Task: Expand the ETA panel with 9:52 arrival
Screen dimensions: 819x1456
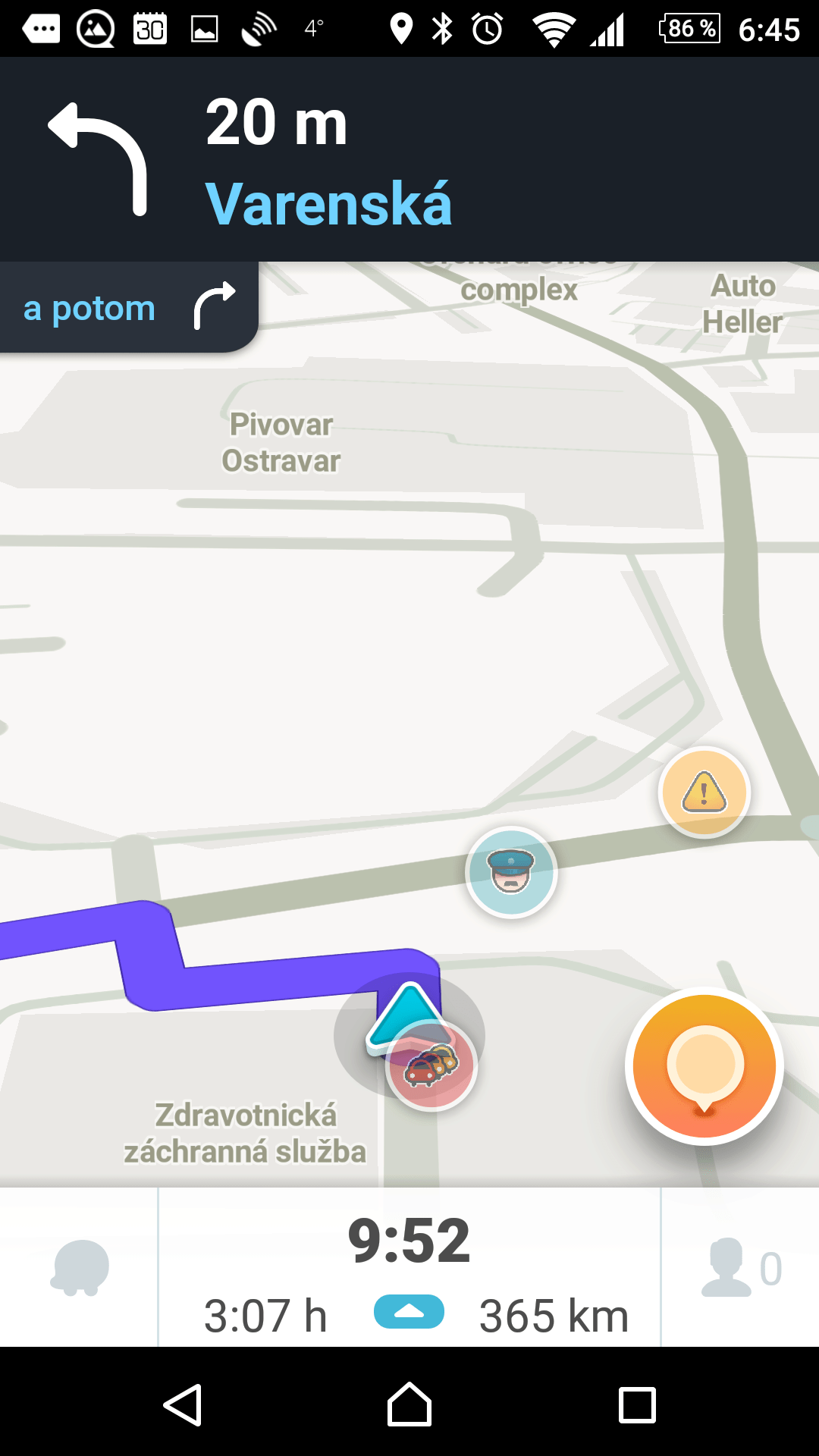Action: point(409,1268)
